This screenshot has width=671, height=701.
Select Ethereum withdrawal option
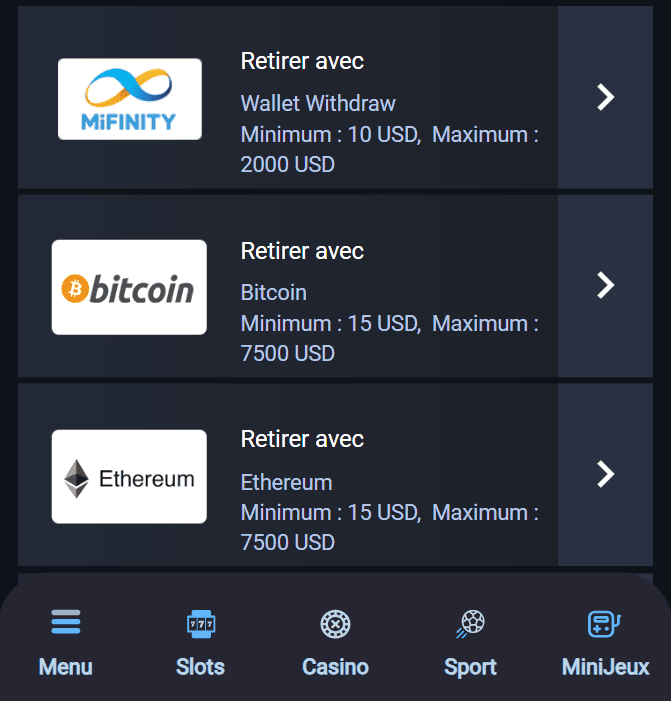[x=604, y=474]
